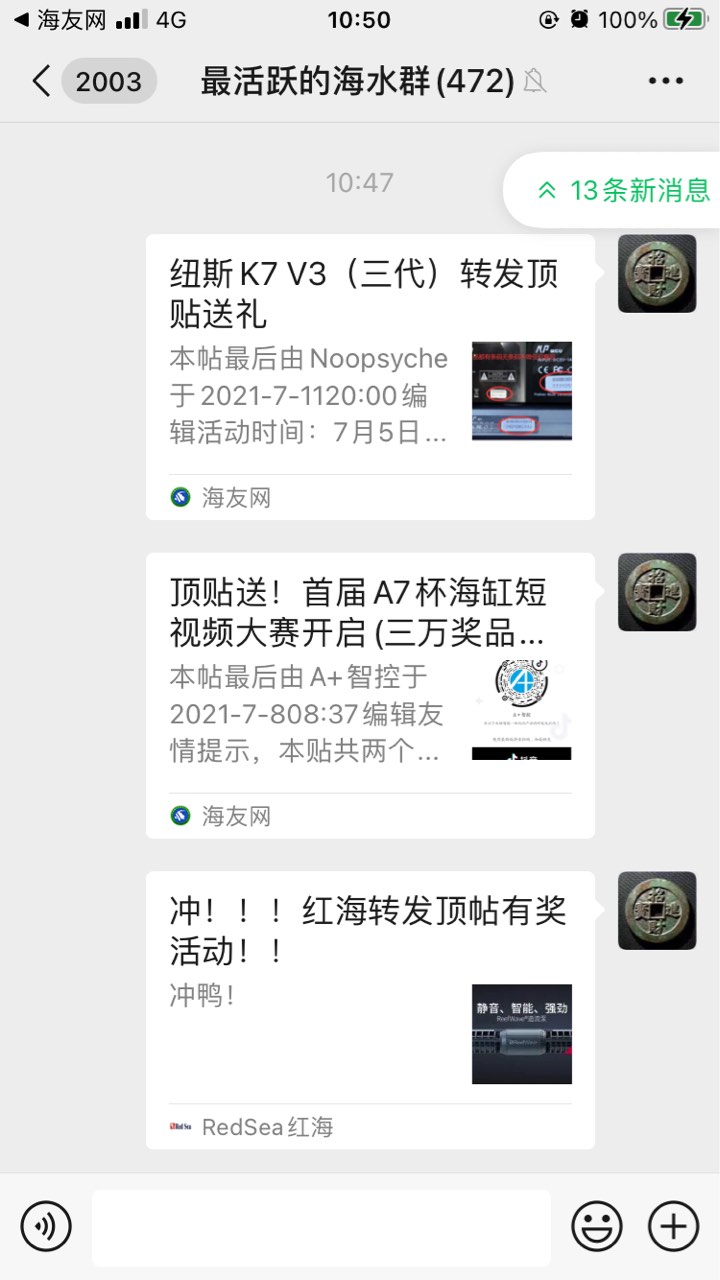Open the plus attachments menu

tap(673, 1226)
